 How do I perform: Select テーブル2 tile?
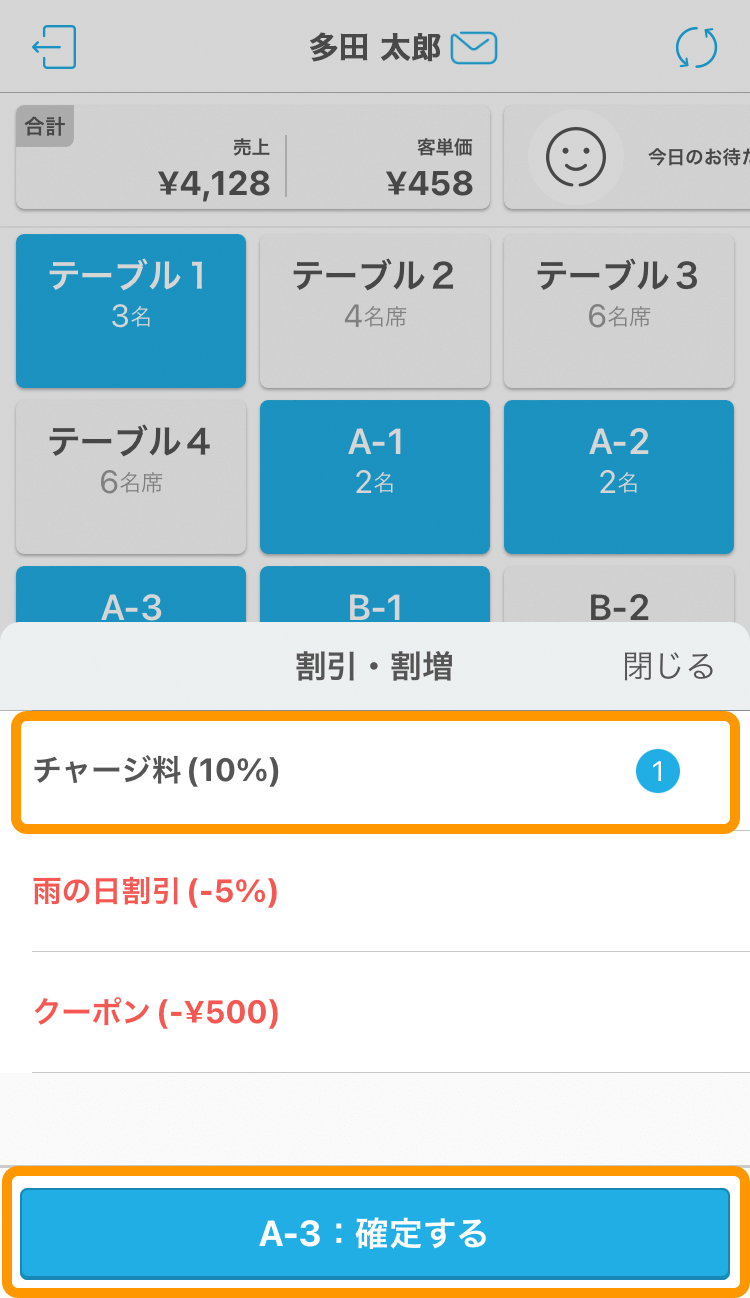(x=375, y=311)
